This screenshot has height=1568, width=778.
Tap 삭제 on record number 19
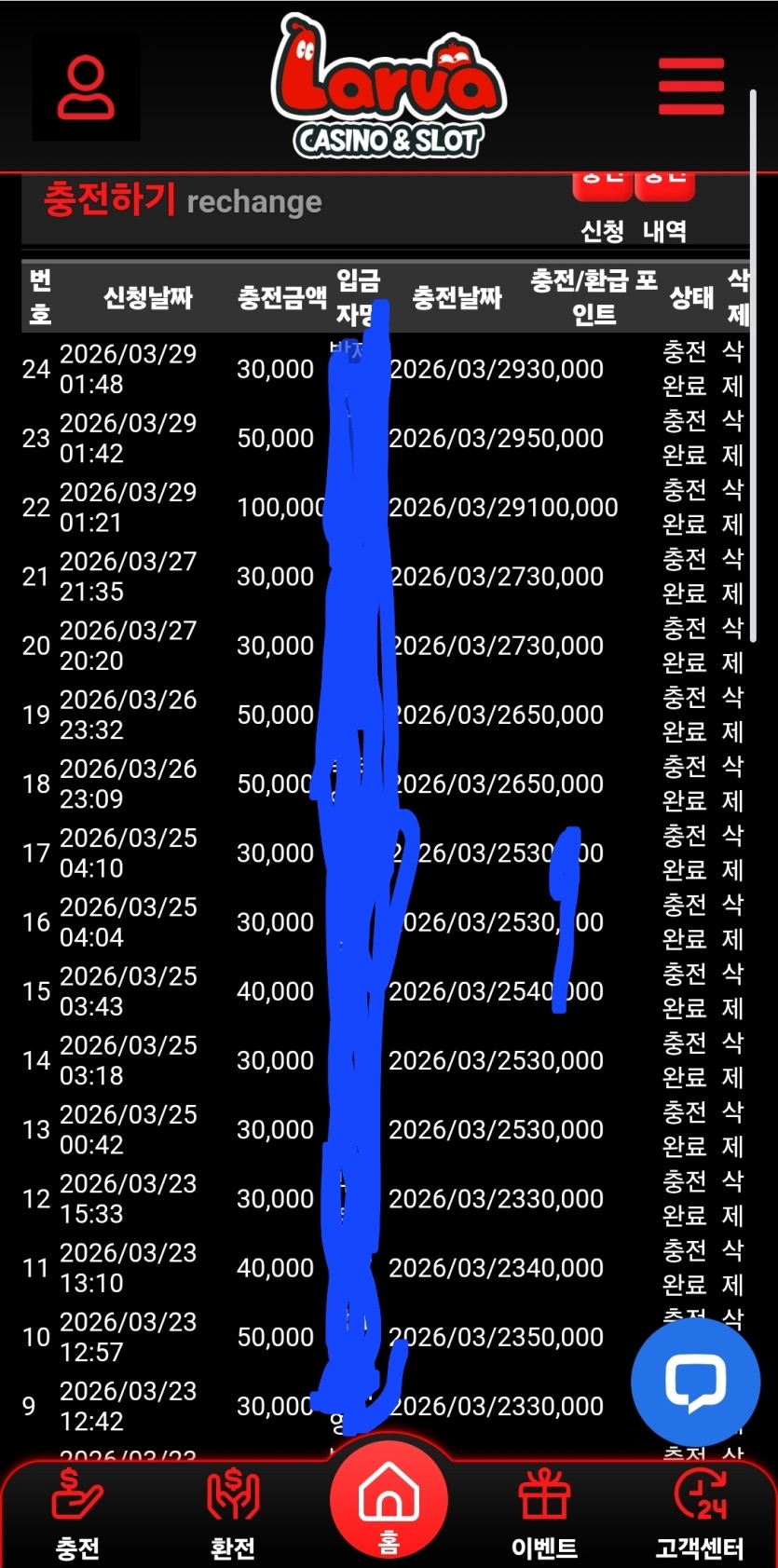click(x=733, y=715)
